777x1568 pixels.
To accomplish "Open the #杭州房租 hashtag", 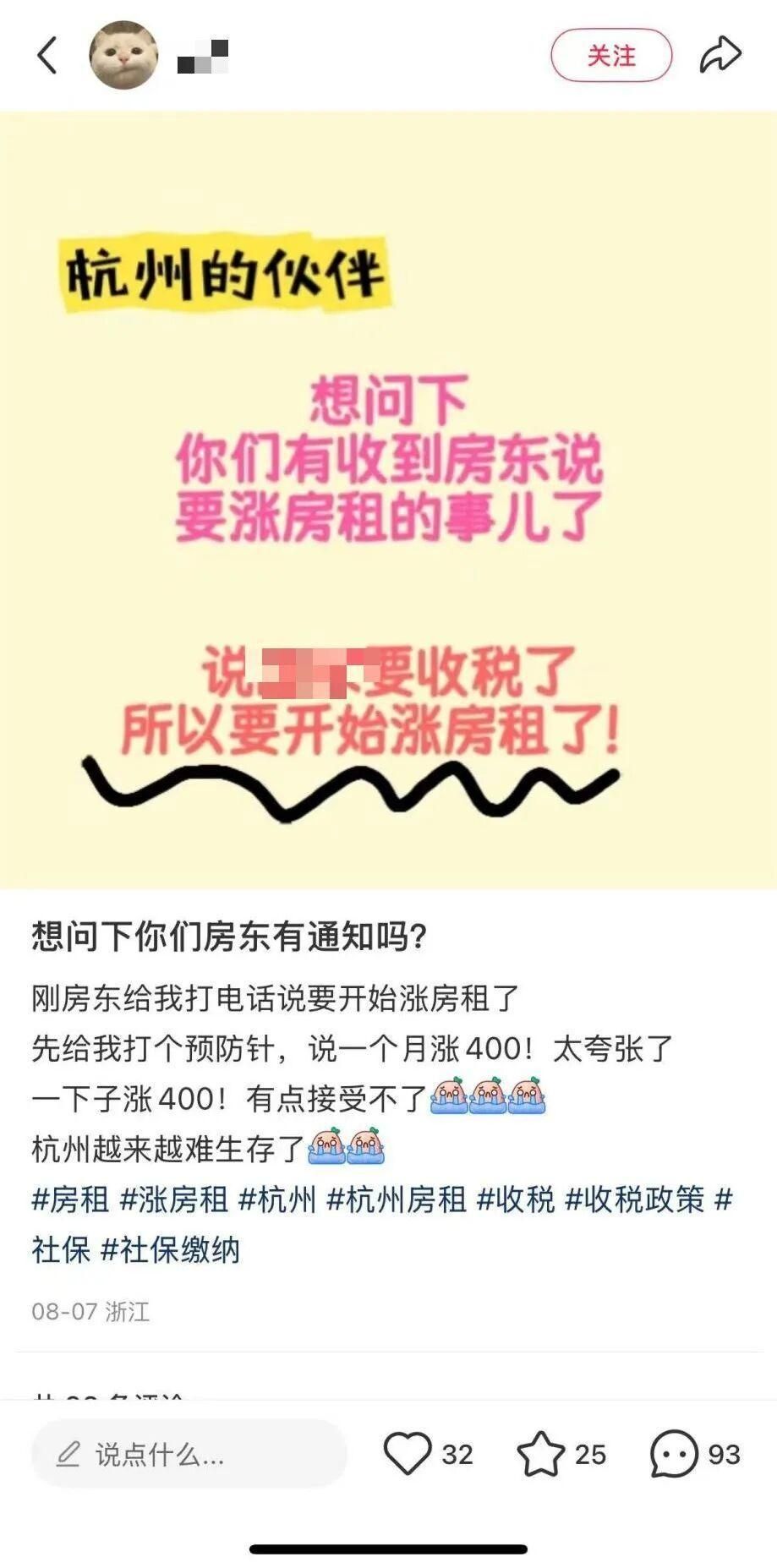I will [x=397, y=1199].
